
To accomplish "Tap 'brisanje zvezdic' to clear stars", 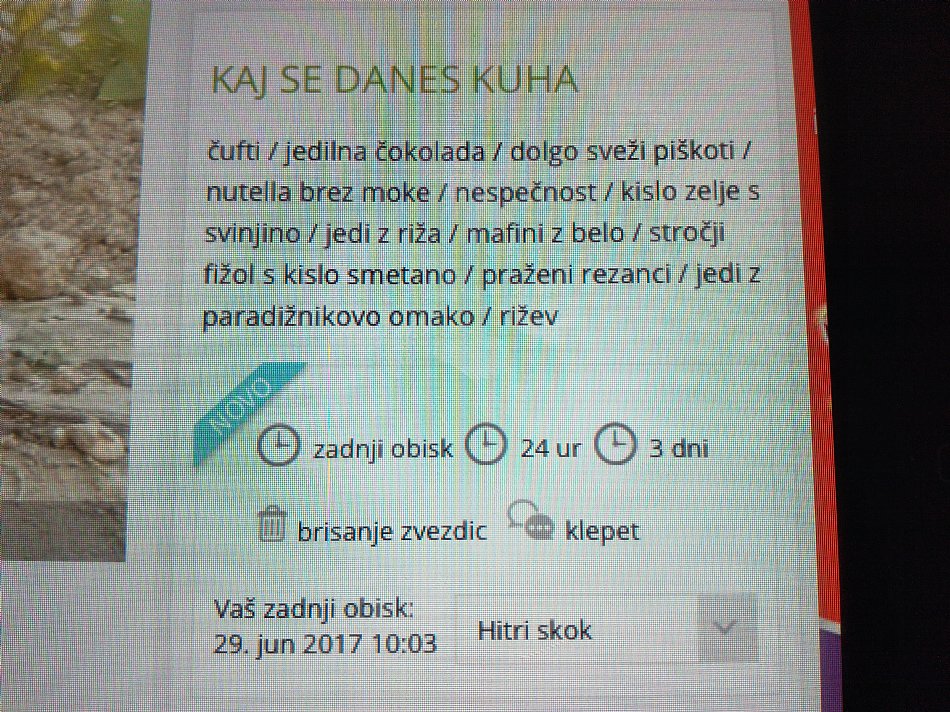I will pos(391,531).
